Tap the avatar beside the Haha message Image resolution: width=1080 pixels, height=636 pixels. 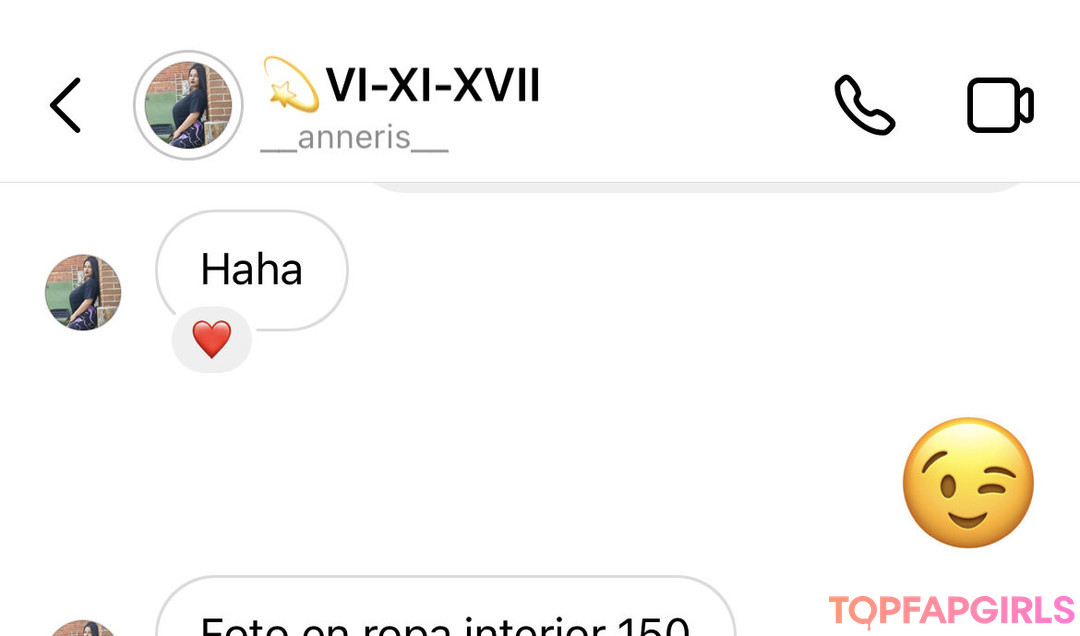(83, 292)
